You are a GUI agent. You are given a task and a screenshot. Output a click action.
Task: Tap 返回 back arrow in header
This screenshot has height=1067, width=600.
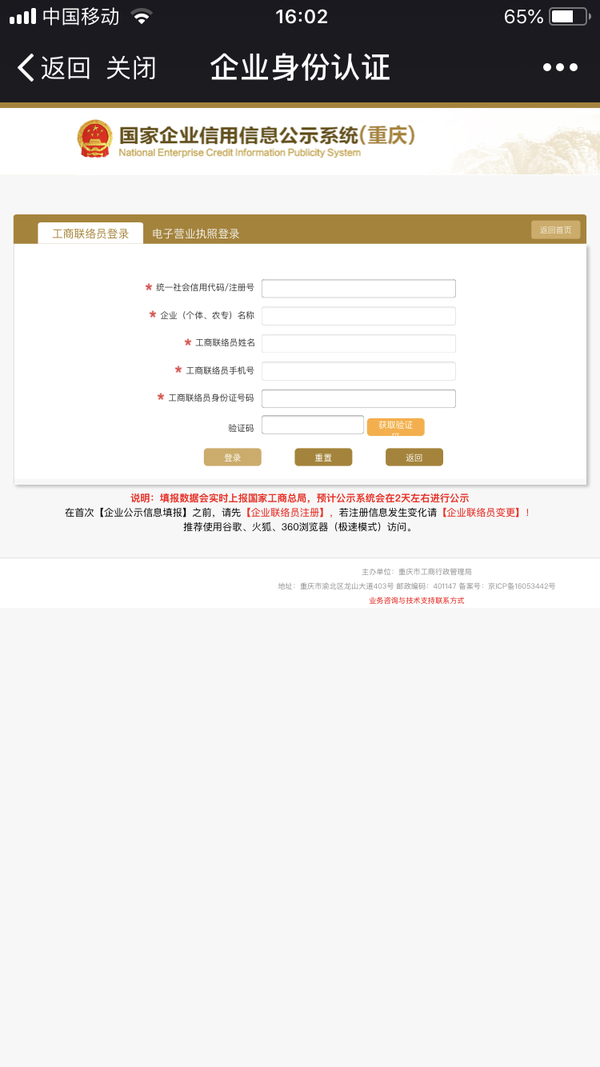pyautogui.click(x=53, y=68)
